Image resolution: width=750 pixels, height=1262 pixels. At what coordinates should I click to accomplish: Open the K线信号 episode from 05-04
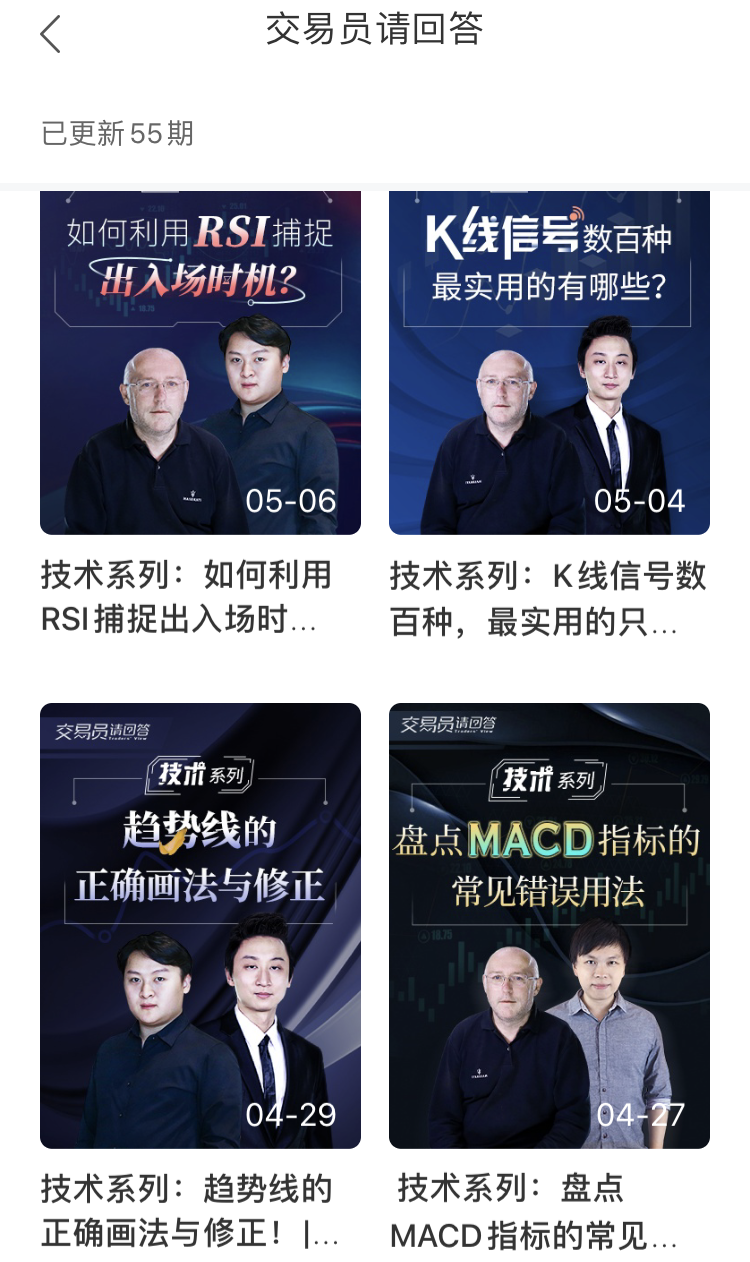click(x=549, y=363)
